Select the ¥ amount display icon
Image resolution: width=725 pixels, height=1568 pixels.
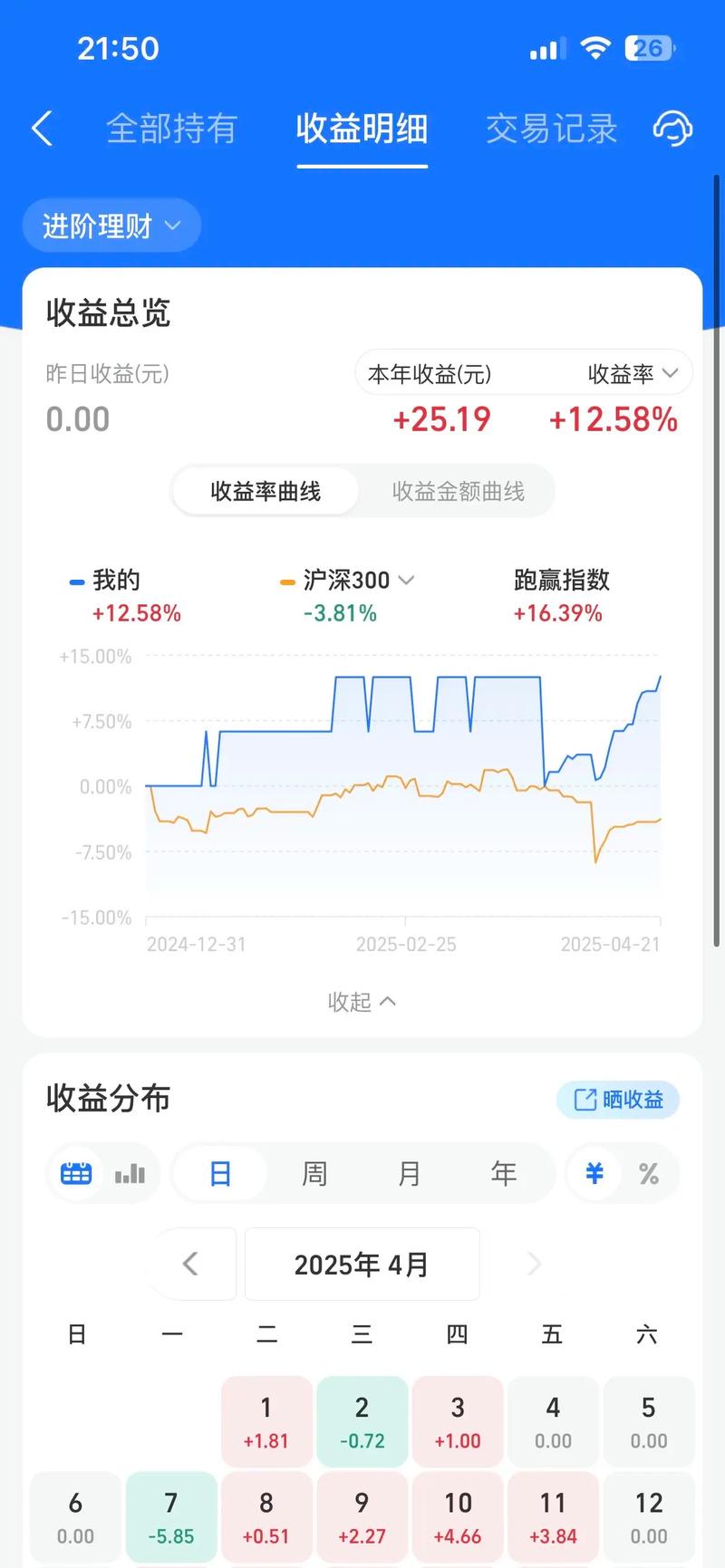(x=594, y=1173)
